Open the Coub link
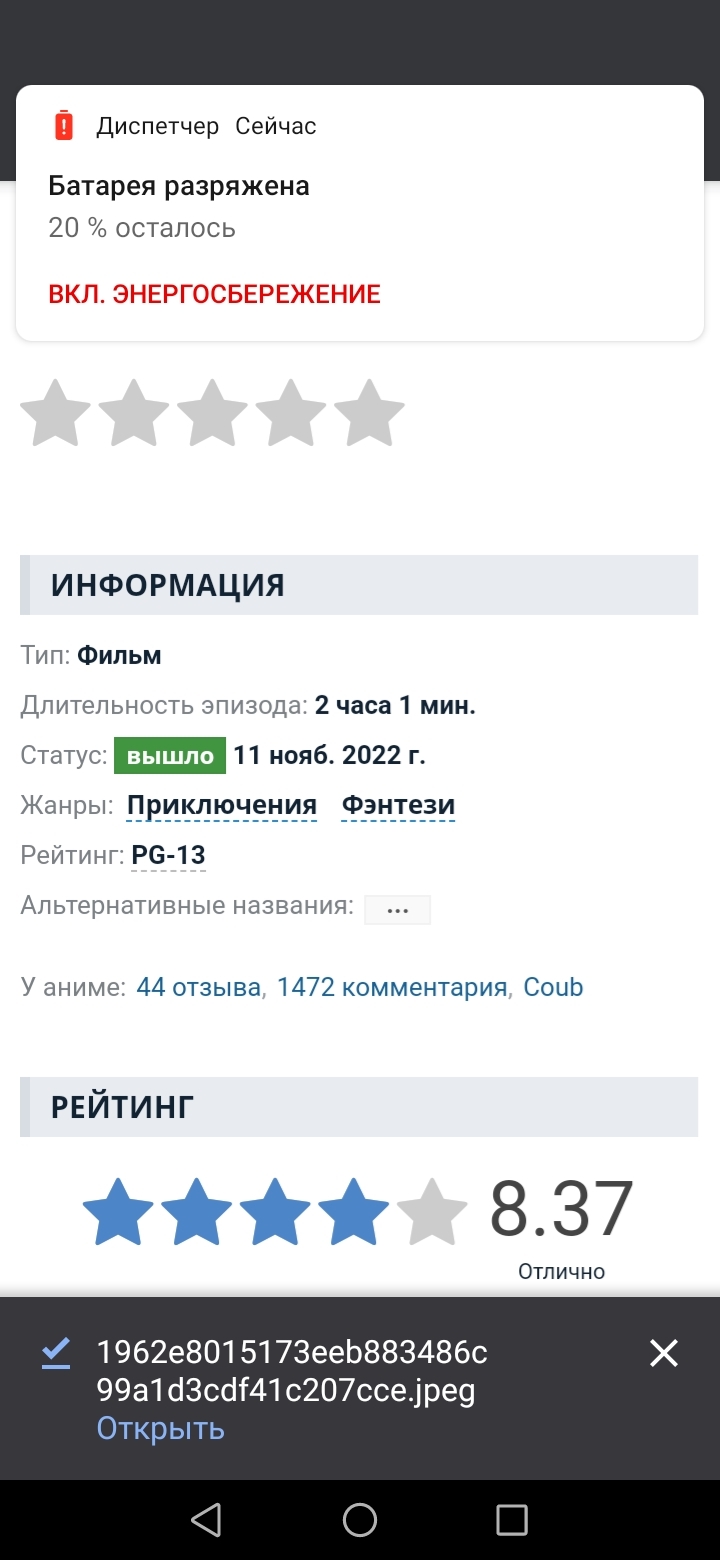 pos(553,987)
